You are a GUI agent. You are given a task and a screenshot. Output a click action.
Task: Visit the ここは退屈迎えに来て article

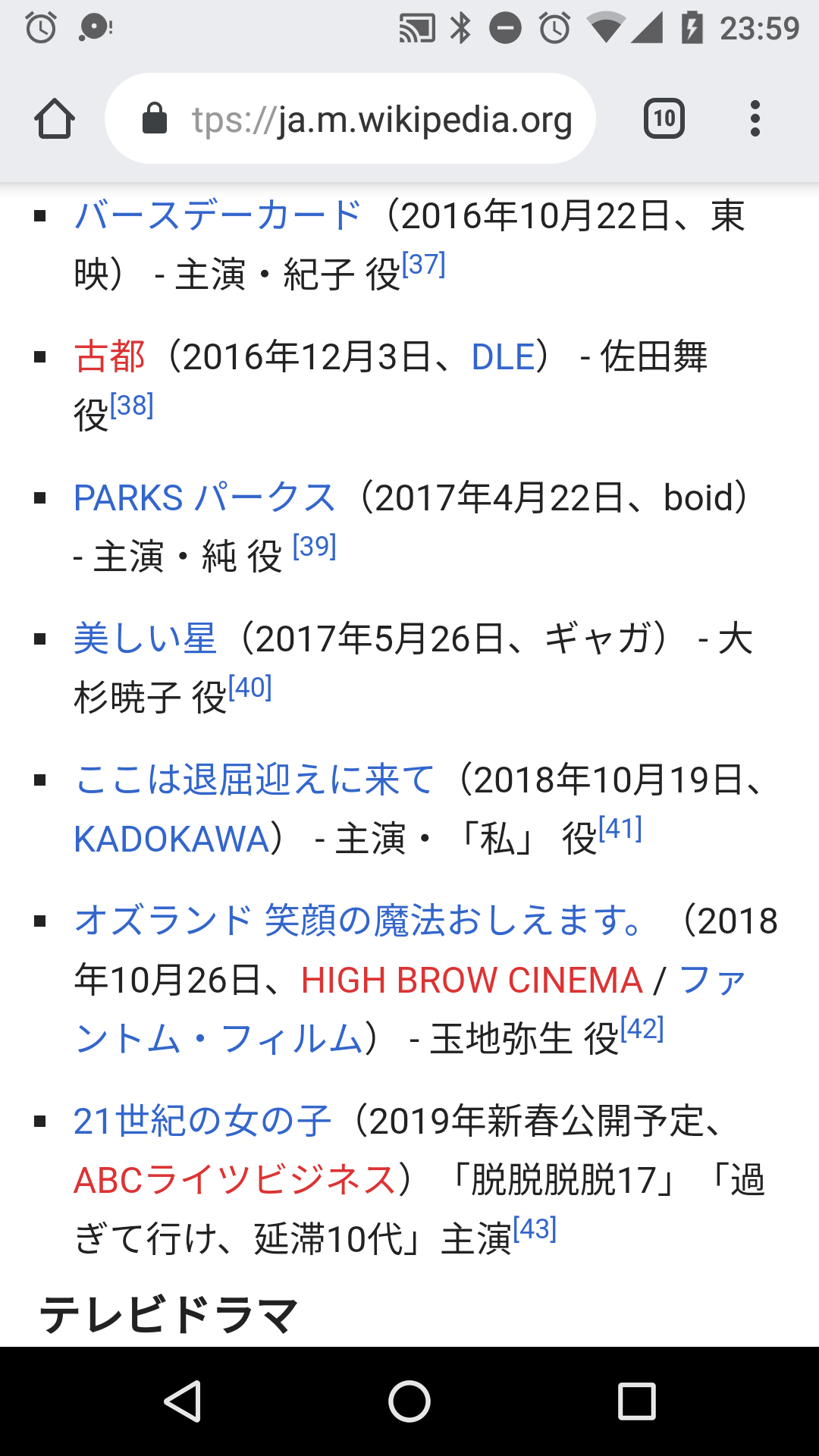[x=255, y=780]
